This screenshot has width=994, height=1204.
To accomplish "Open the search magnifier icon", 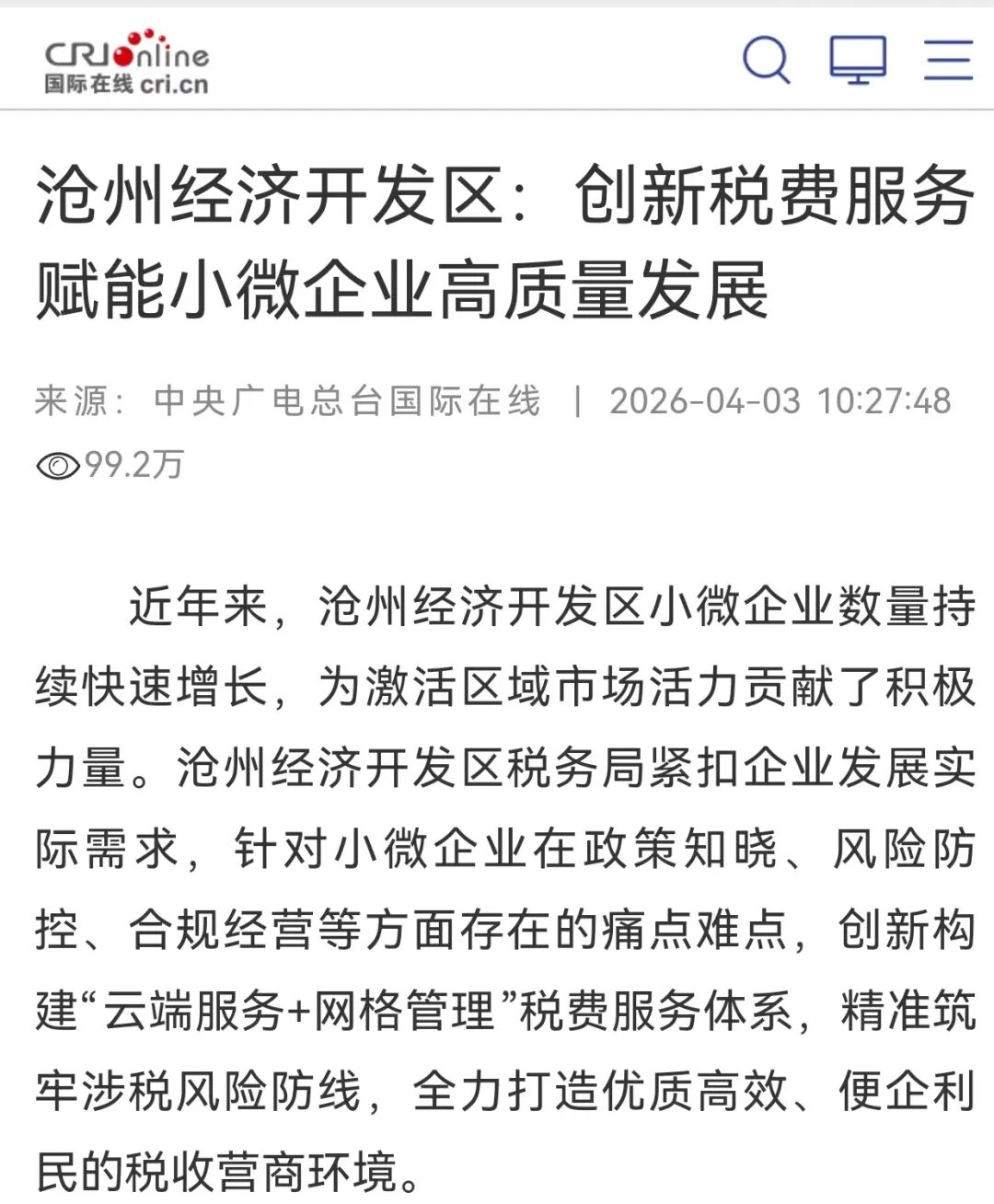I will pyautogui.click(x=766, y=61).
